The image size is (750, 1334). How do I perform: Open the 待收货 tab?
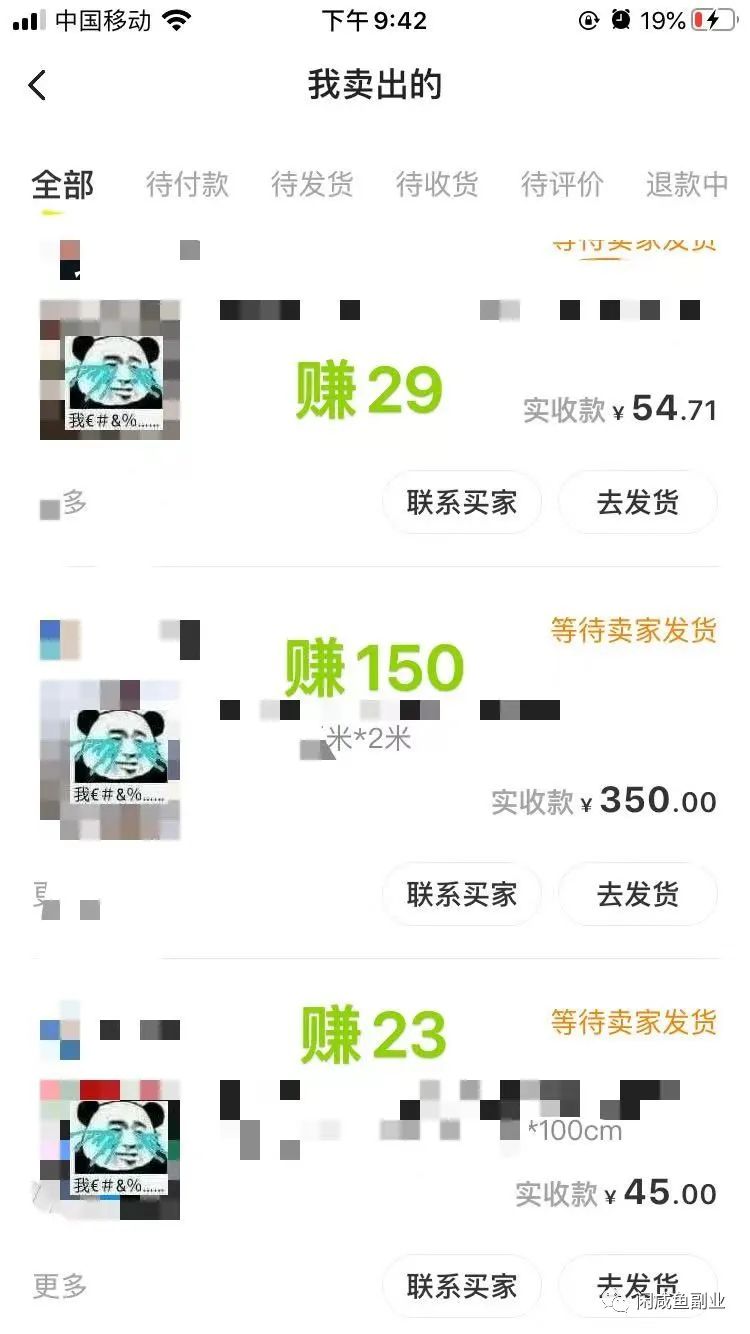[437, 185]
